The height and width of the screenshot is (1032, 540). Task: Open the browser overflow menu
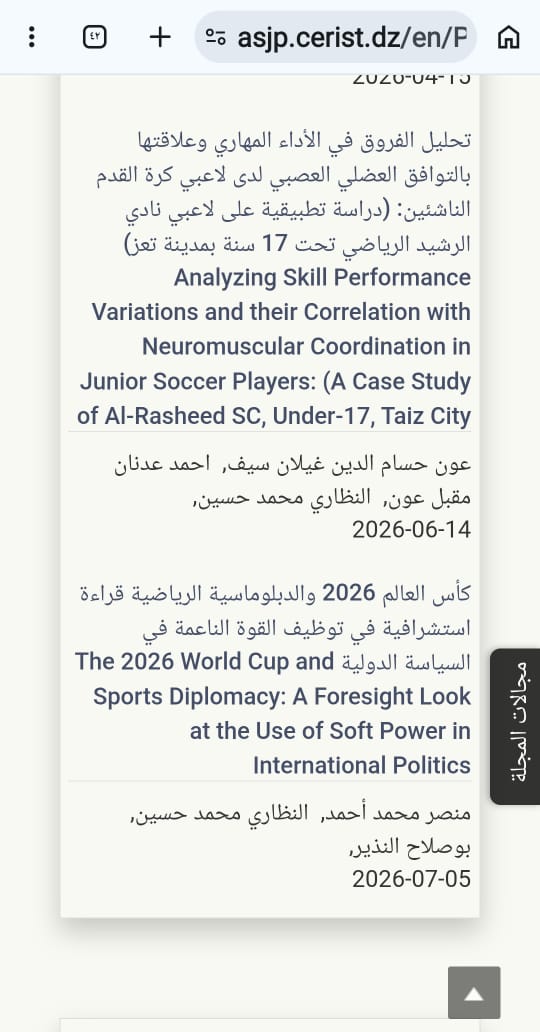coord(31,37)
